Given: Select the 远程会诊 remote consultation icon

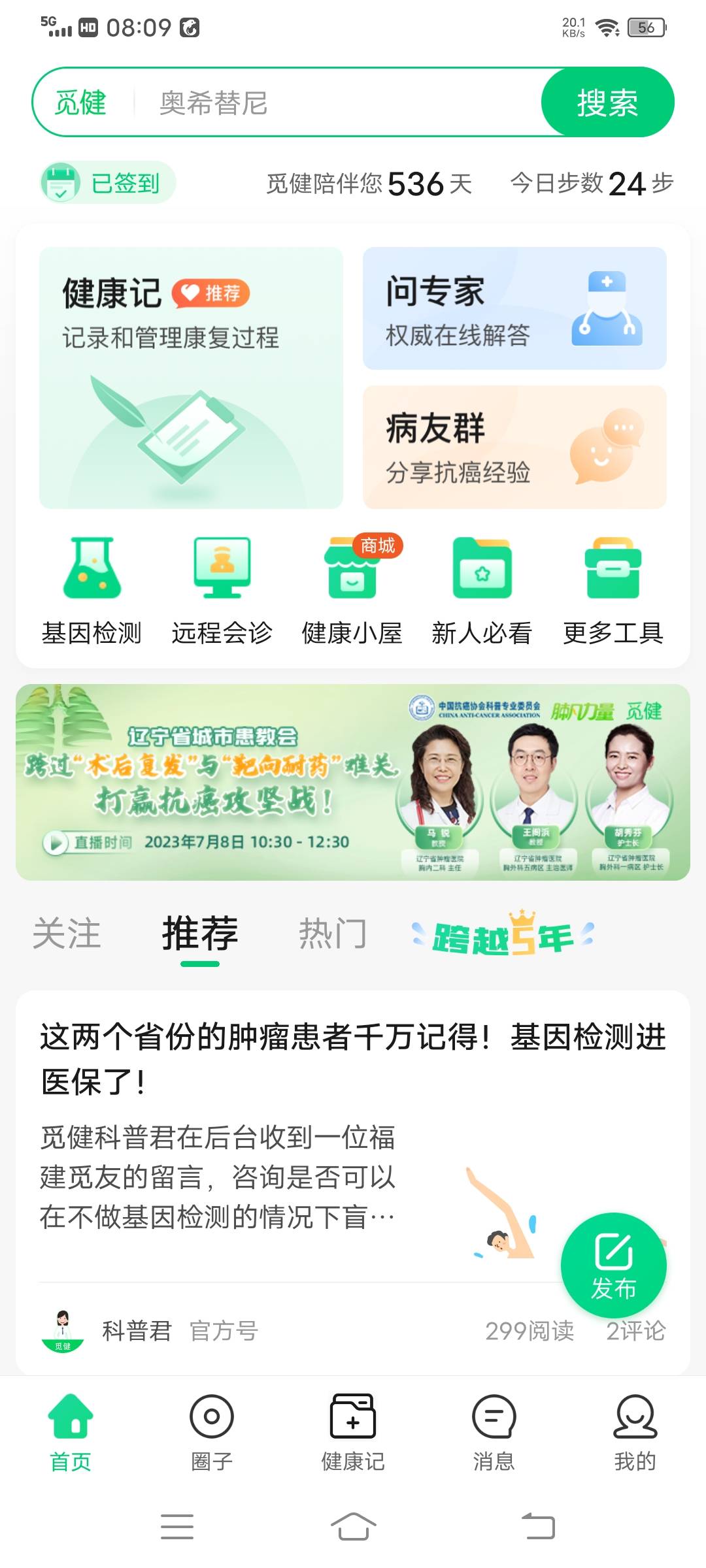Looking at the screenshot, I should [x=222, y=588].
